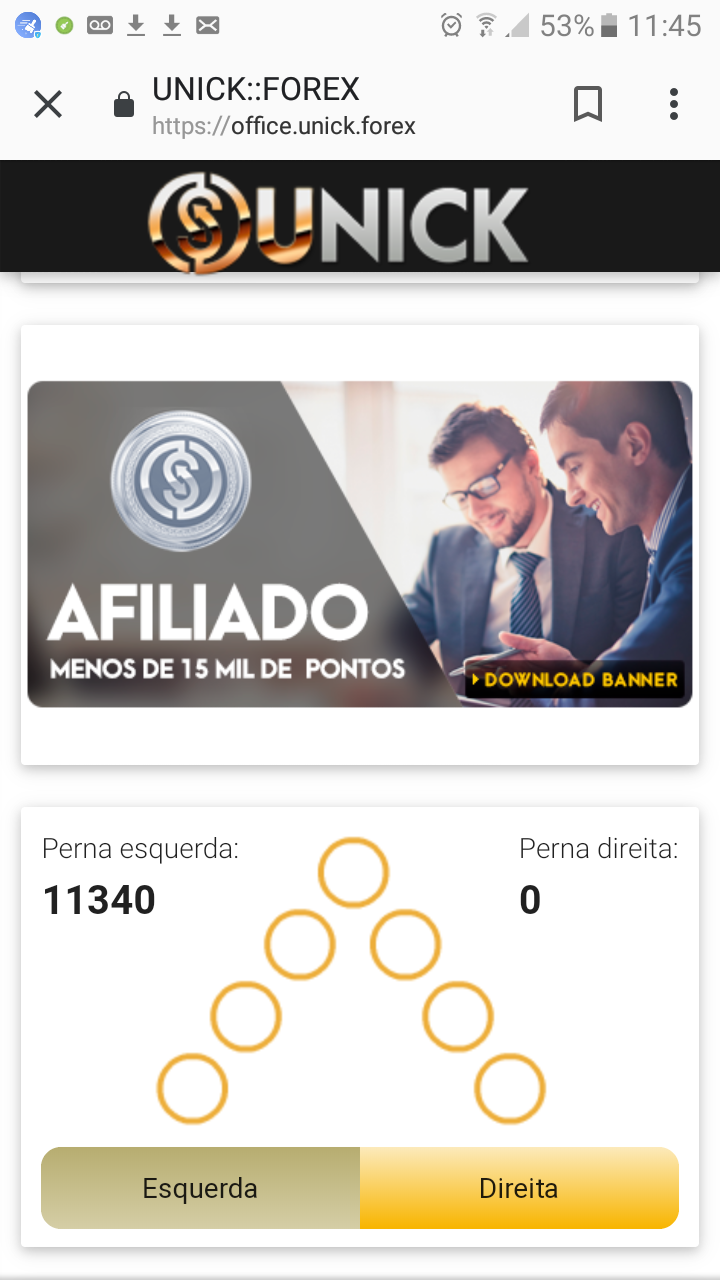Open the browser overflow menu

[674, 104]
